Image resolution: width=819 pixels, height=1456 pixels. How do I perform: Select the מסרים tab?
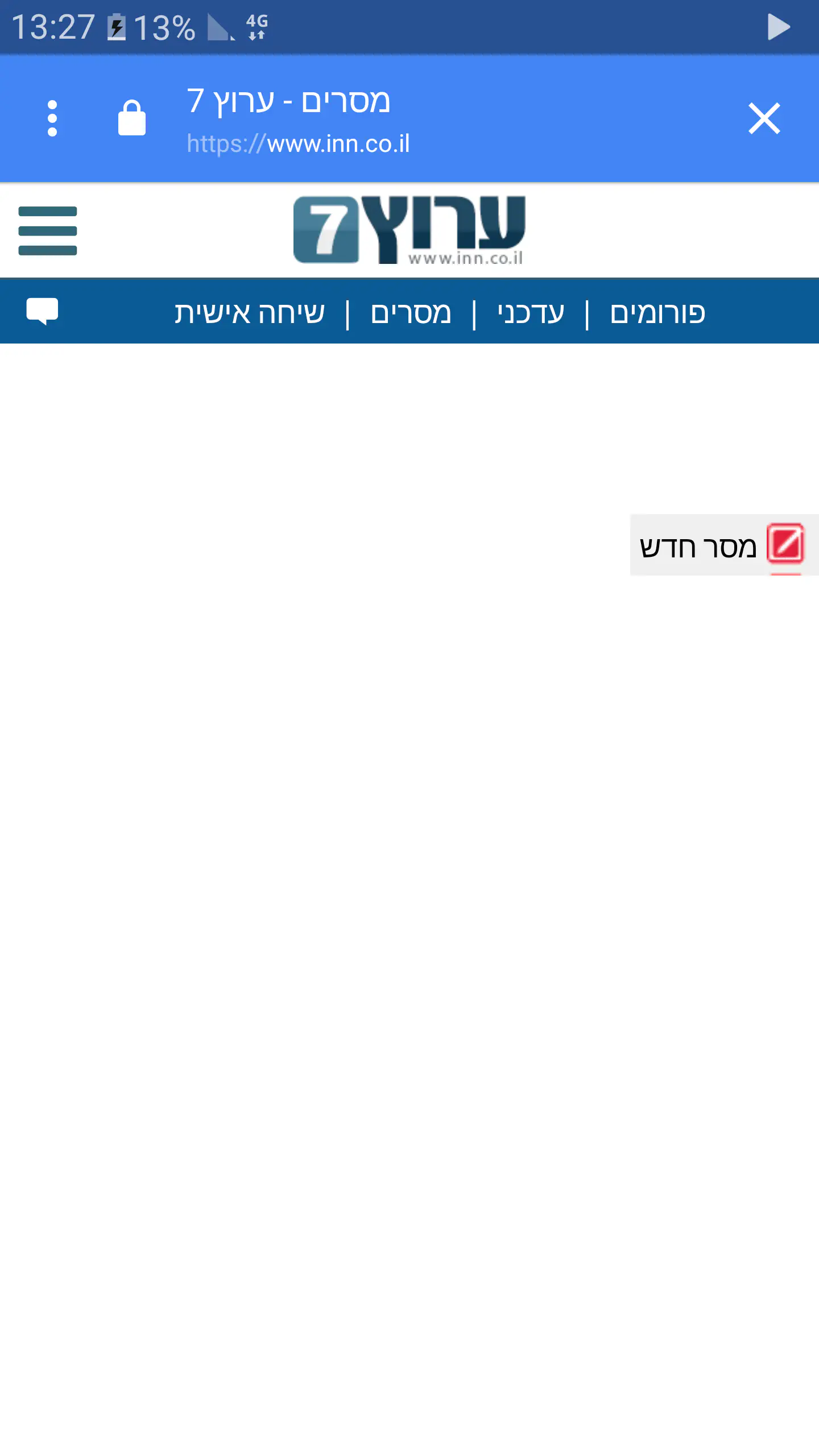[411, 313]
